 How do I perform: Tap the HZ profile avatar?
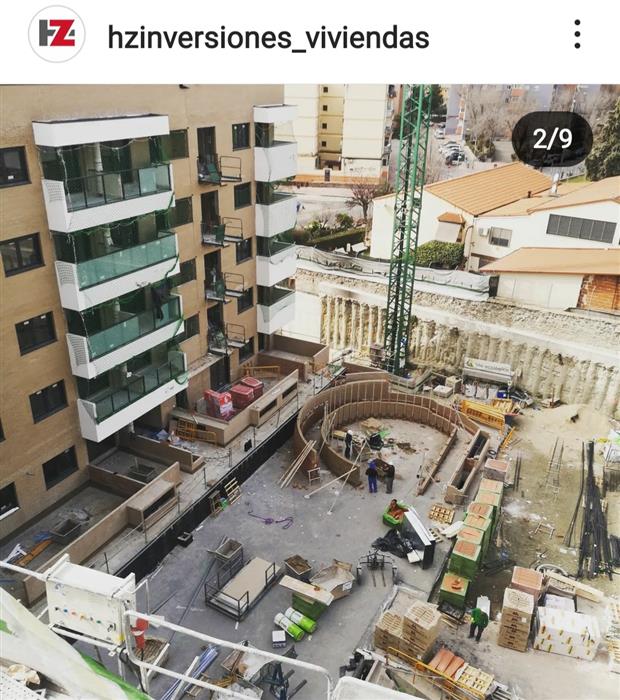coord(57,35)
